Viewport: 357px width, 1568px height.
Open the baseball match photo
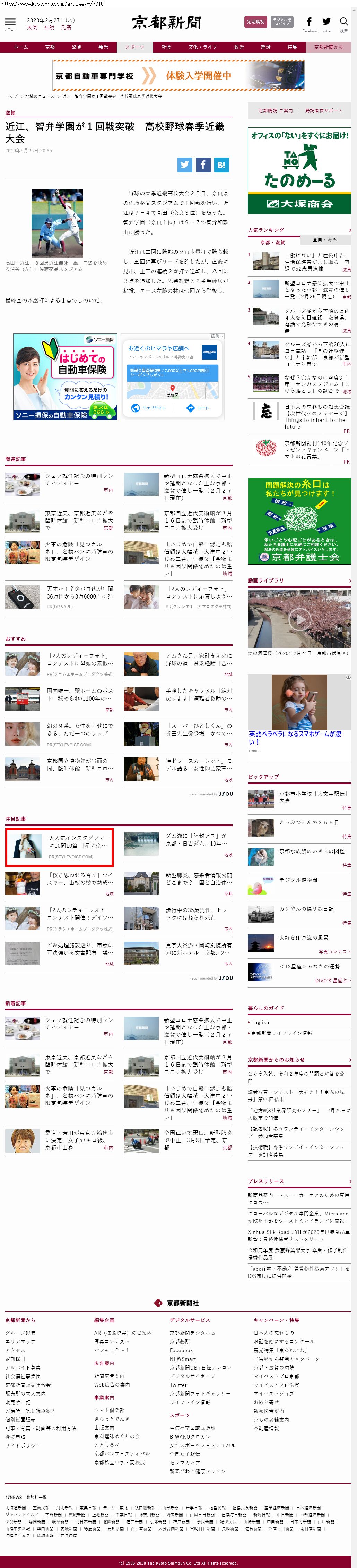click(x=57, y=223)
